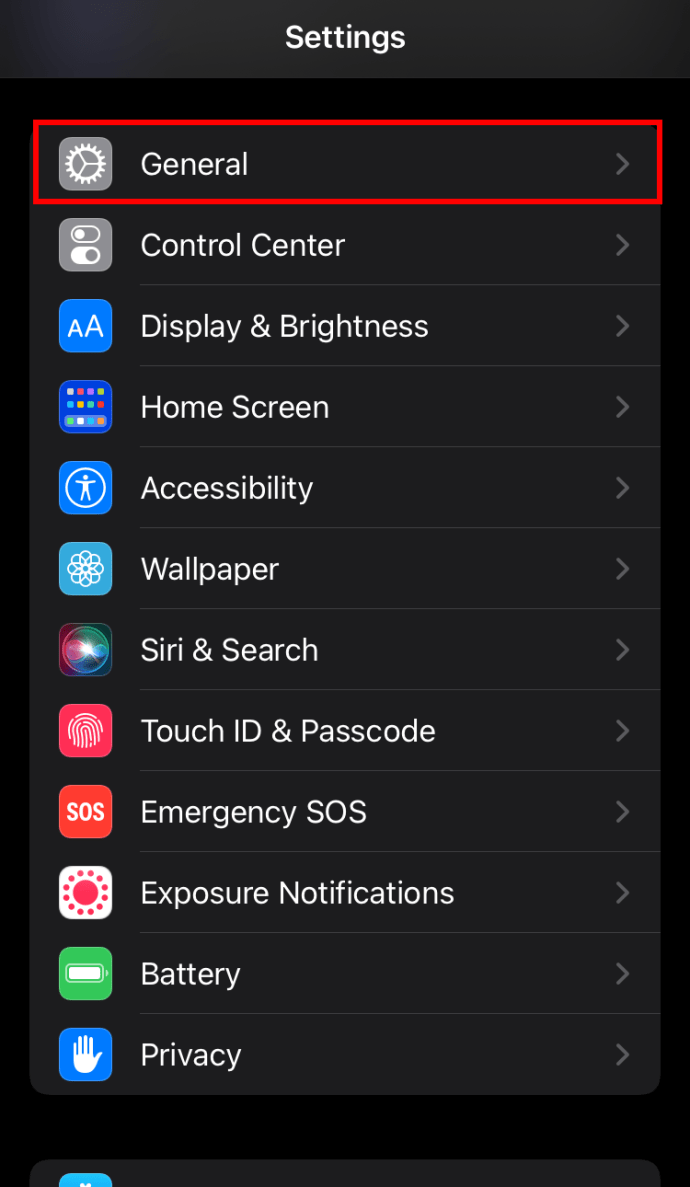690x1187 pixels.
Task: View Privacy settings
Action: (345, 1055)
